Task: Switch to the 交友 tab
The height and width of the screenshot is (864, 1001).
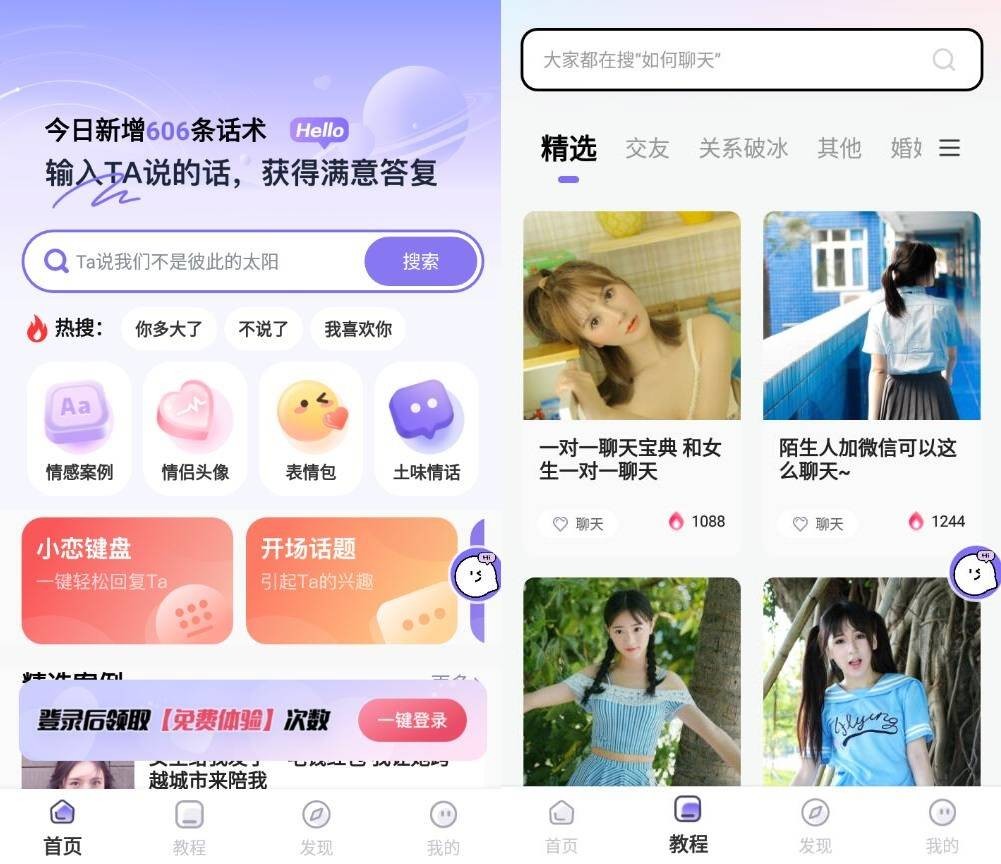Action: [647, 149]
